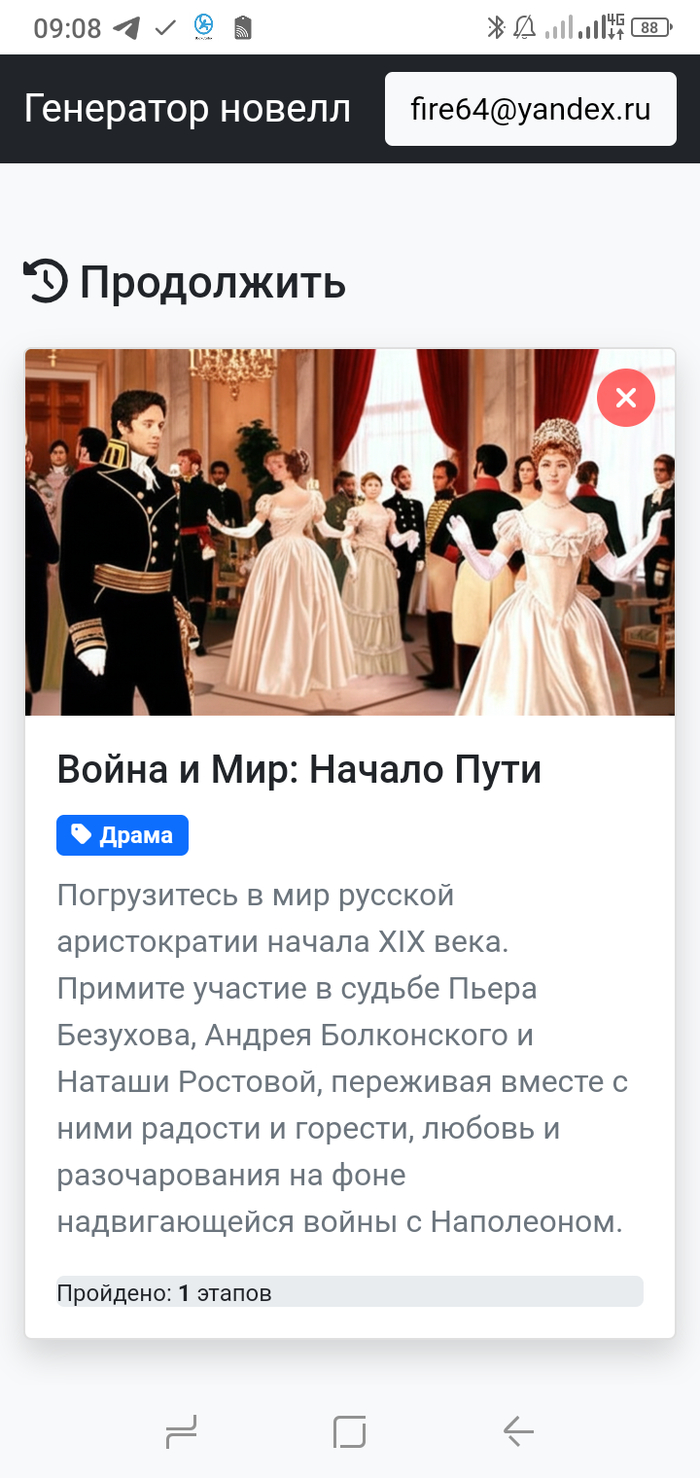700x1478 pixels.
Task: Continue the novel Война и Мир: Начало Пути
Action: point(299,770)
